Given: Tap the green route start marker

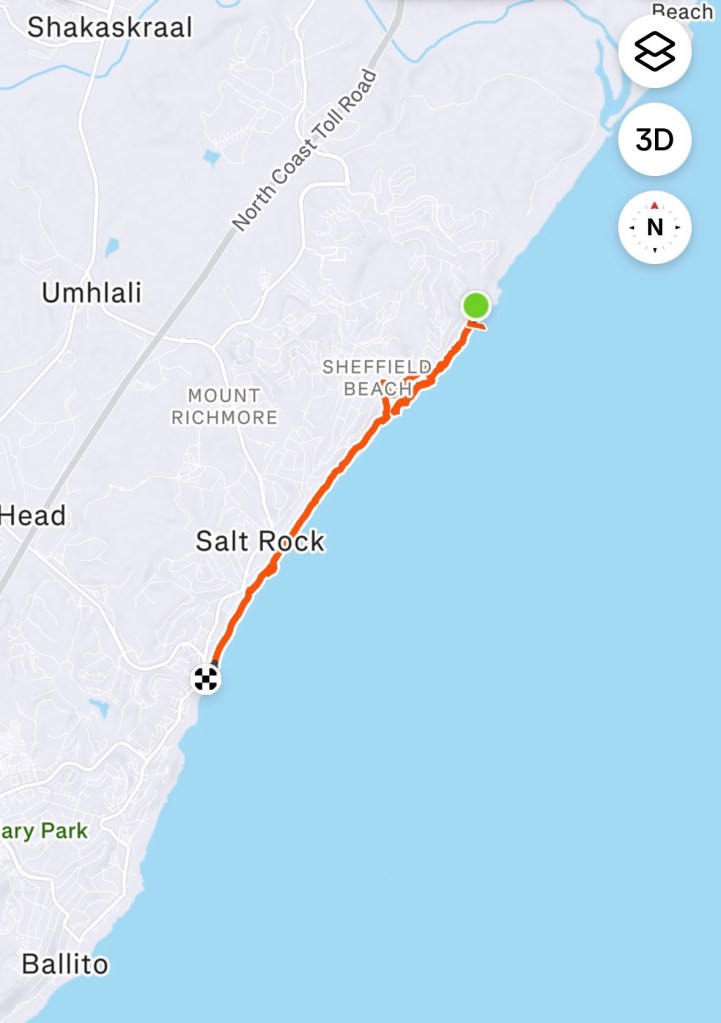Looking at the screenshot, I should point(476,305).
